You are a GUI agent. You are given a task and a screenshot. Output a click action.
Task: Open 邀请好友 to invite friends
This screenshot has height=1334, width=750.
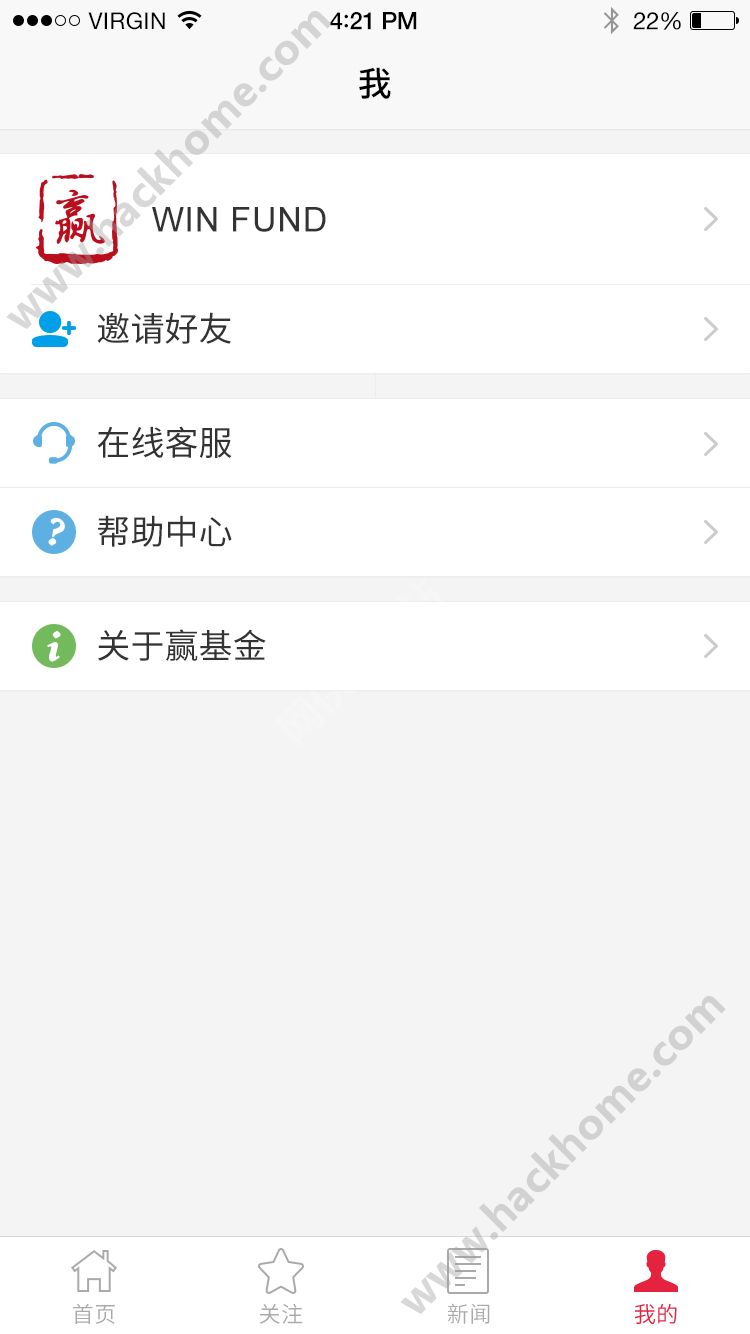point(375,329)
